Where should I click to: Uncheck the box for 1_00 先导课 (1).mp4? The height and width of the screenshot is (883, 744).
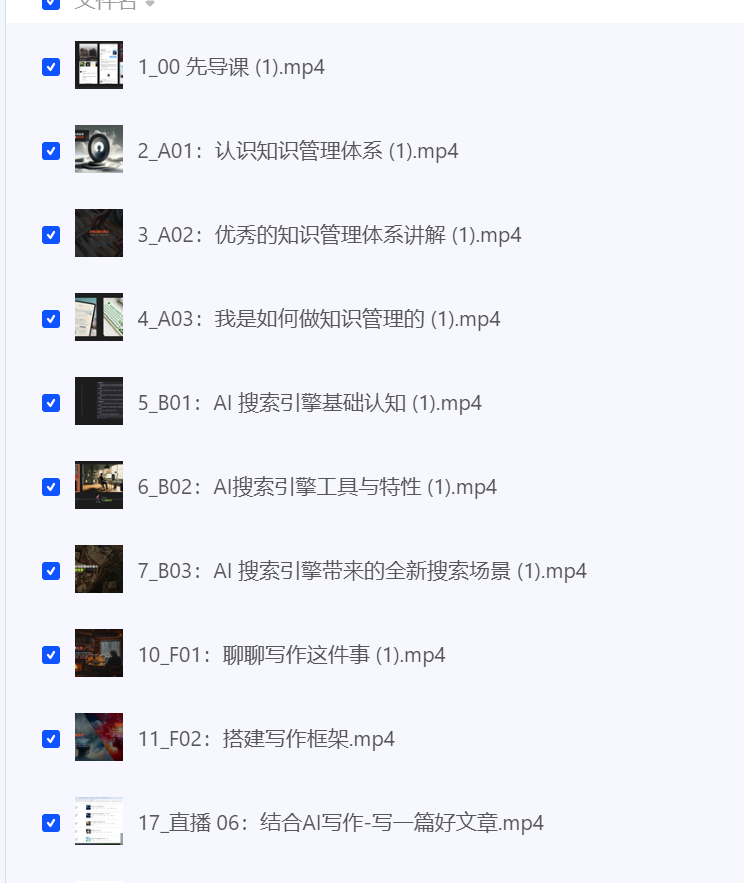pos(51,67)
